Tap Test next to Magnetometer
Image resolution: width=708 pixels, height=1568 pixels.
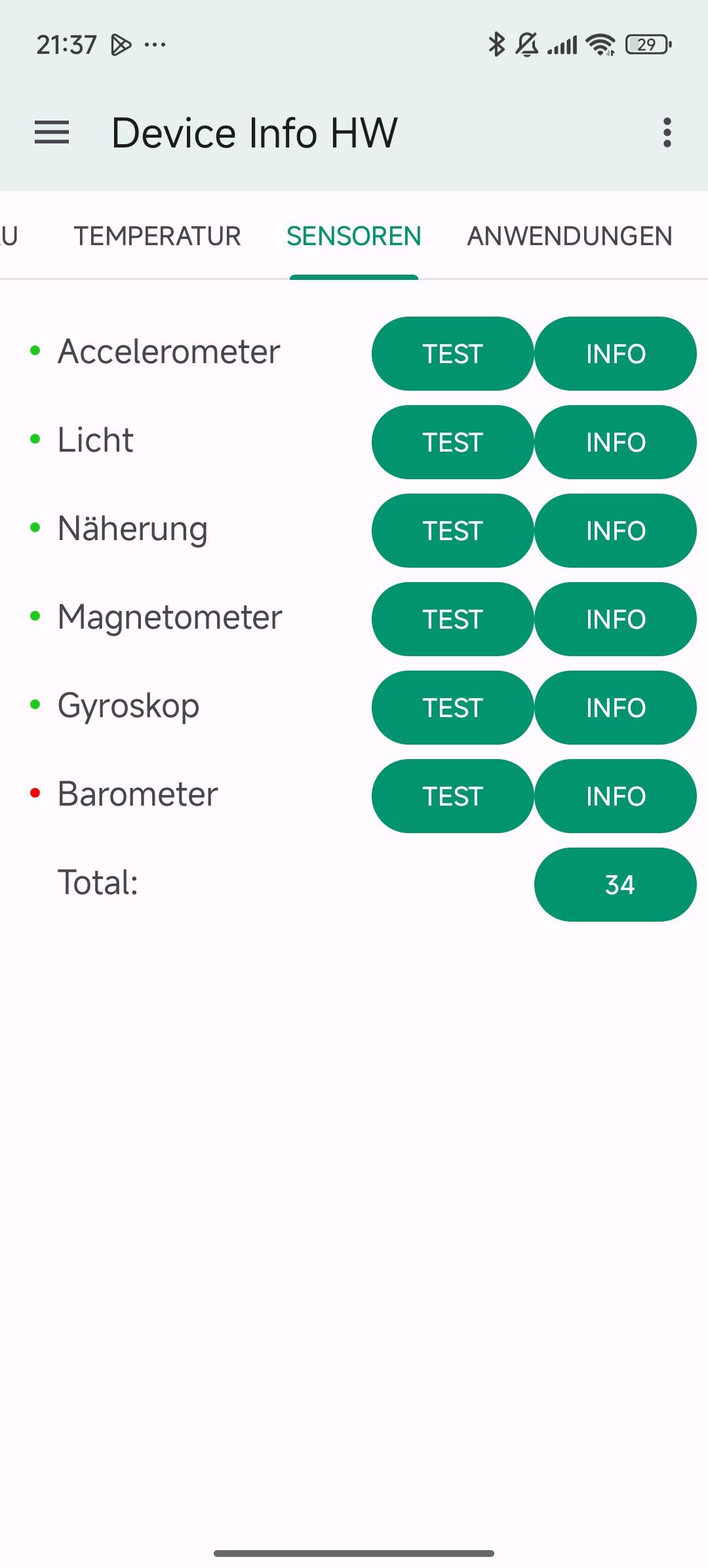coord(452,619)
